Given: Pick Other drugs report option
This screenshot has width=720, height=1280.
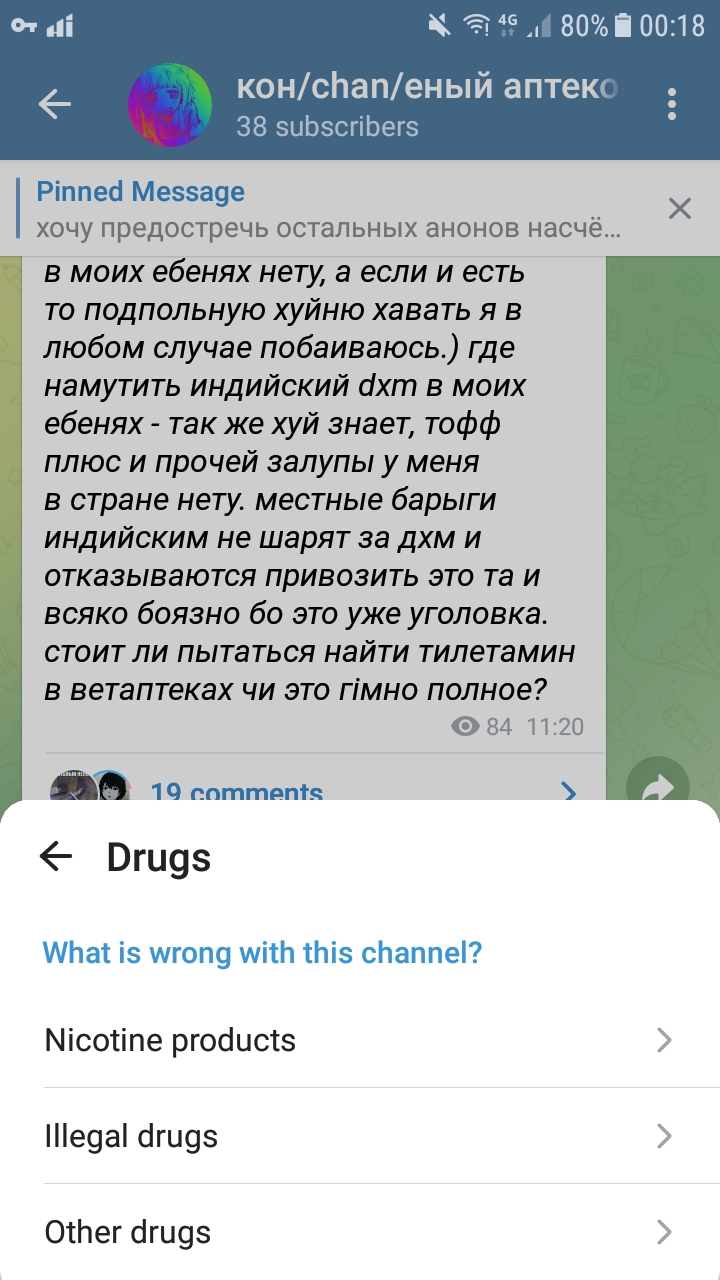Looking at the screenshot, I should click(x=360, y=1232).
